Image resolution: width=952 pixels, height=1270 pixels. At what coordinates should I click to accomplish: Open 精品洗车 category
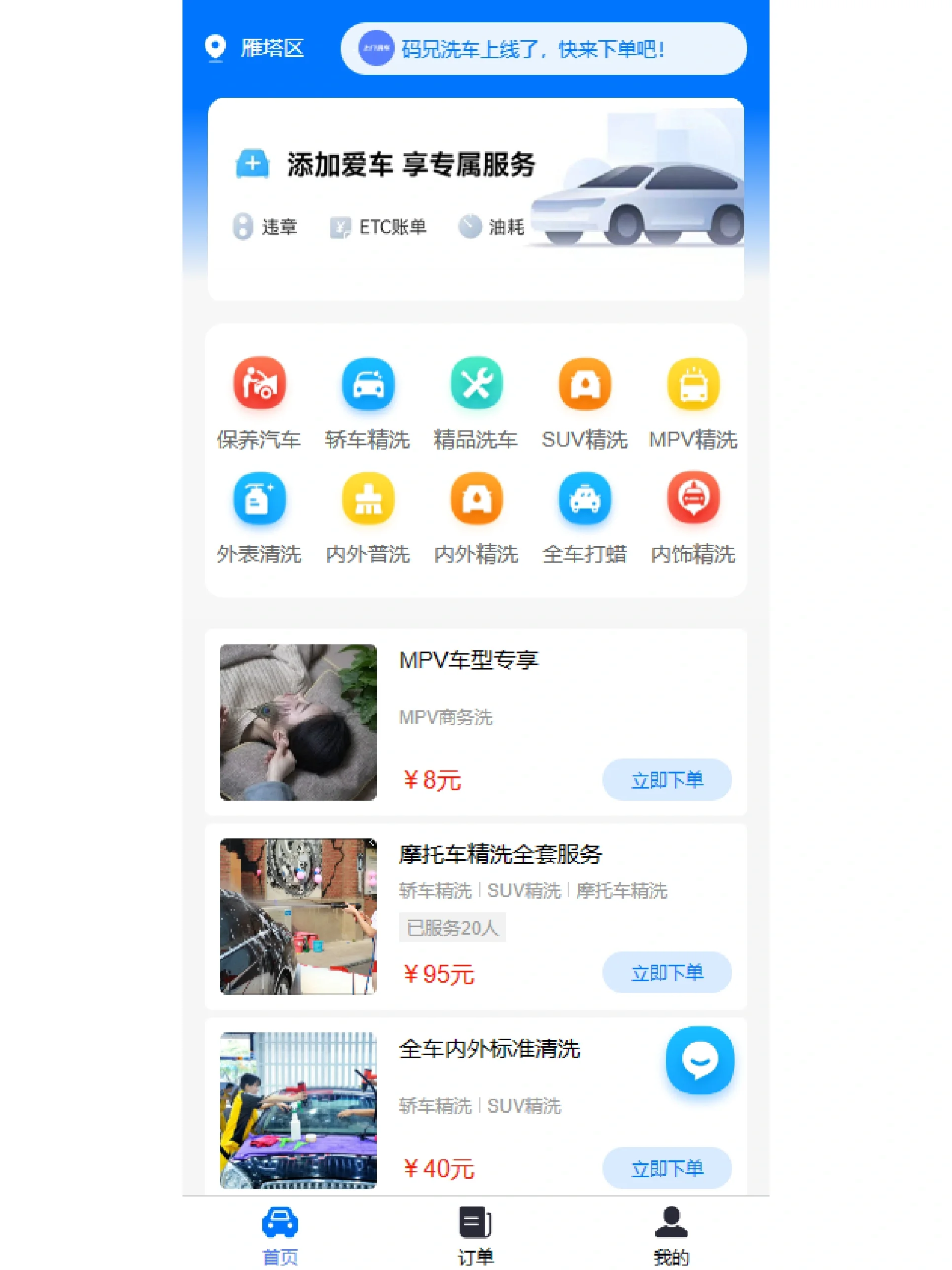tap(476, 402)
